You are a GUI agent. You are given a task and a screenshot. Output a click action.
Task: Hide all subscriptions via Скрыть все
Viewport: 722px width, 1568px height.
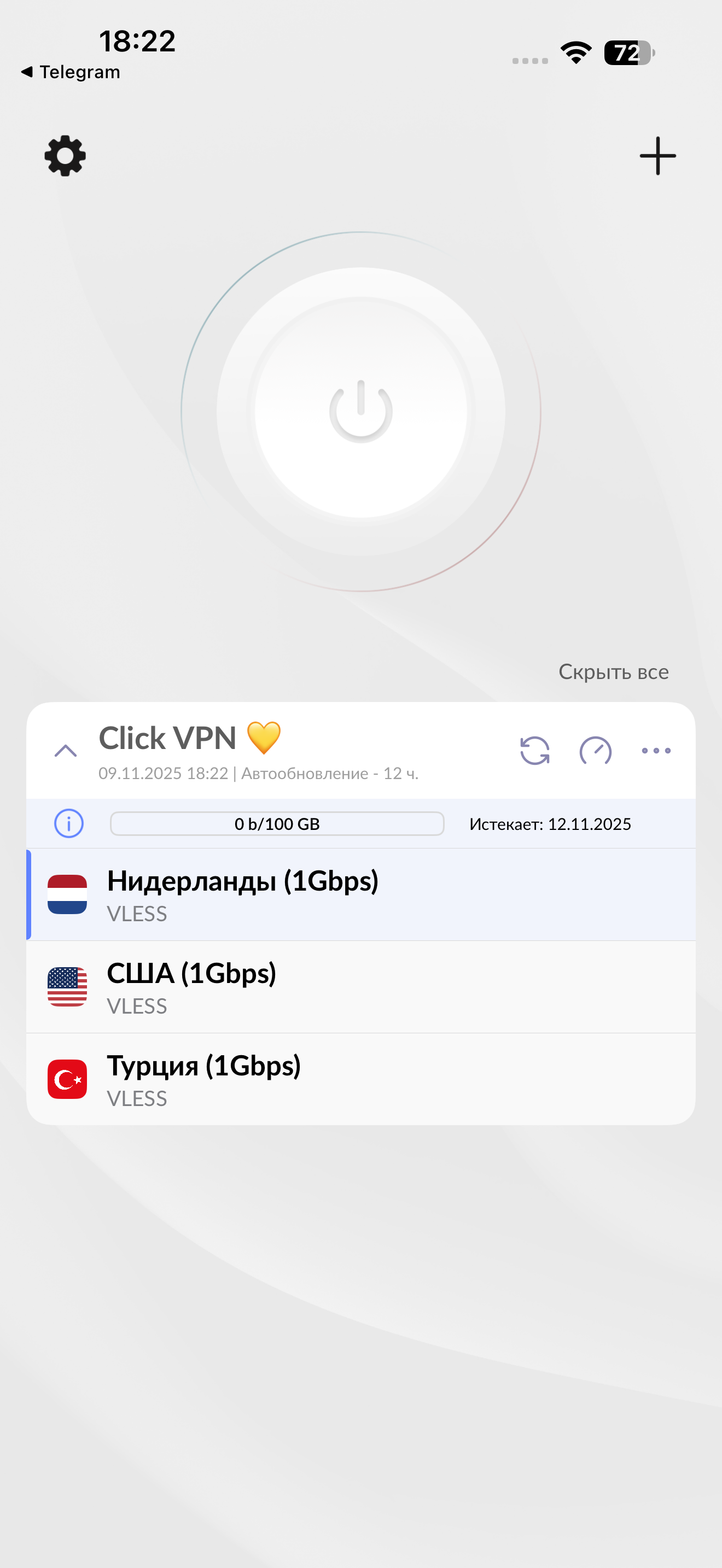[614, 671]
